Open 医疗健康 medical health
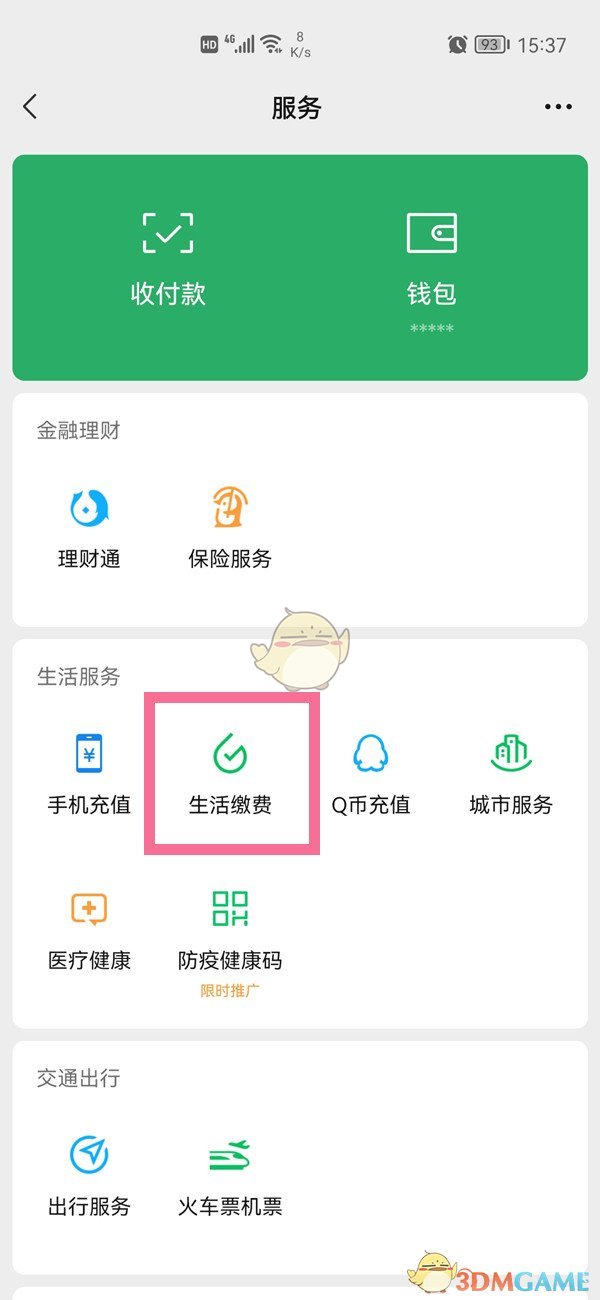This screenshot has width=600, height=1300. (x=89, y=930)
